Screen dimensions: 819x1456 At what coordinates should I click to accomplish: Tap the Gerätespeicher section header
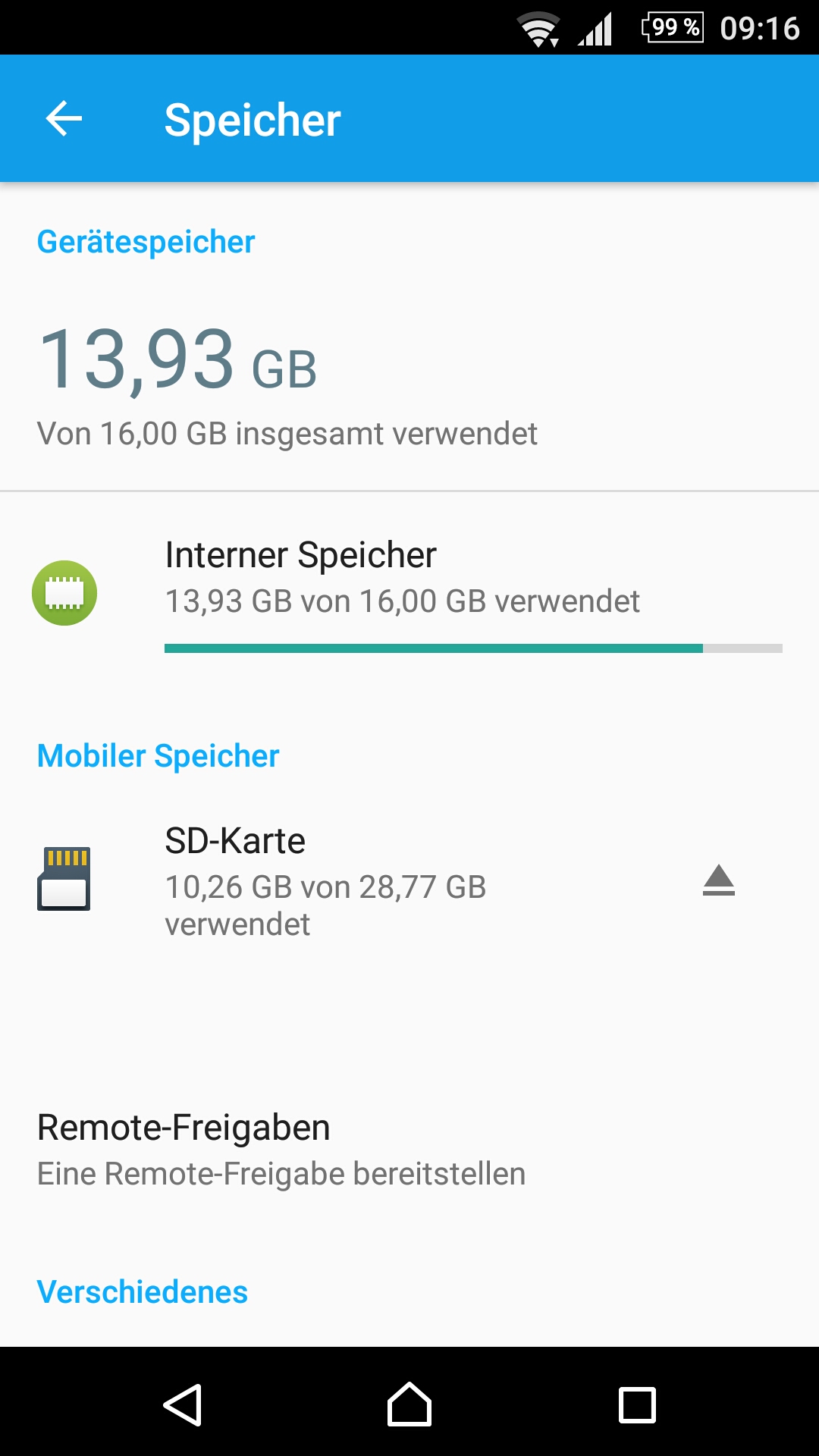click(x=145, y=241)
